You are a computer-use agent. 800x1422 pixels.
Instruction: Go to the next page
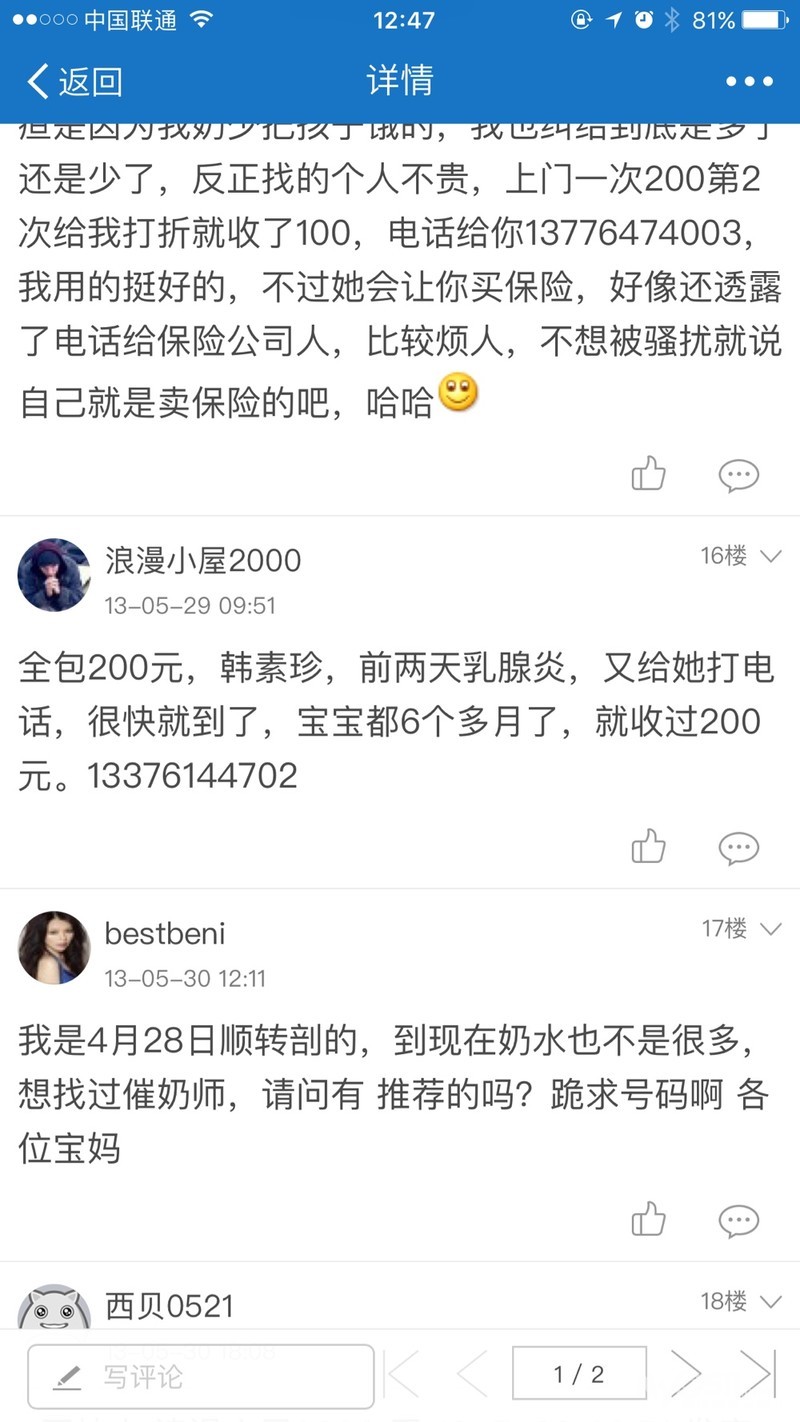pos(685,1374)
